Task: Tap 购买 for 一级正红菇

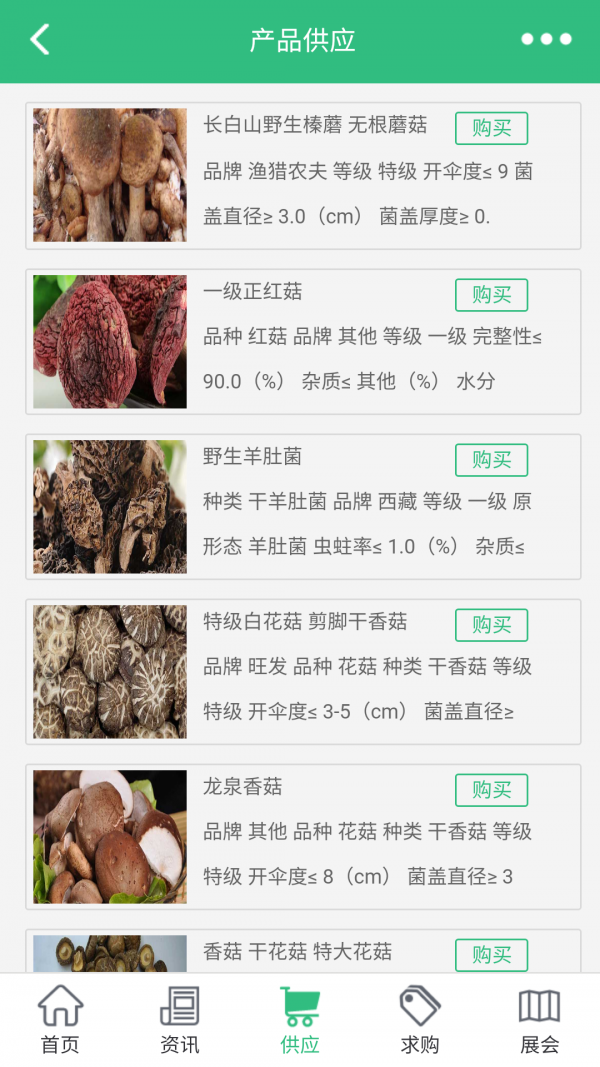Action: 491,294
